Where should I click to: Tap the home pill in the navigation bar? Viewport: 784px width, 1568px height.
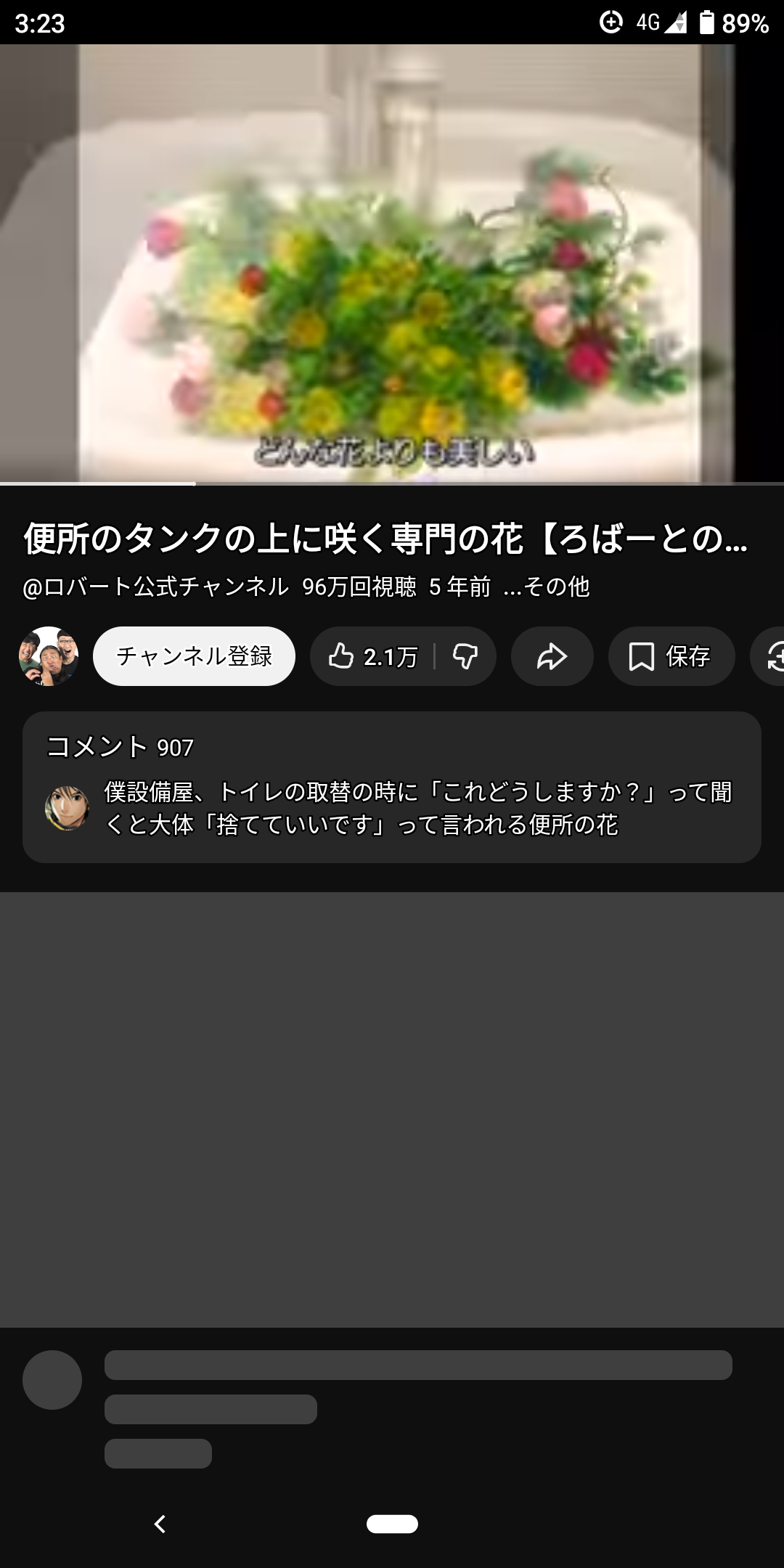(392, 1524)
